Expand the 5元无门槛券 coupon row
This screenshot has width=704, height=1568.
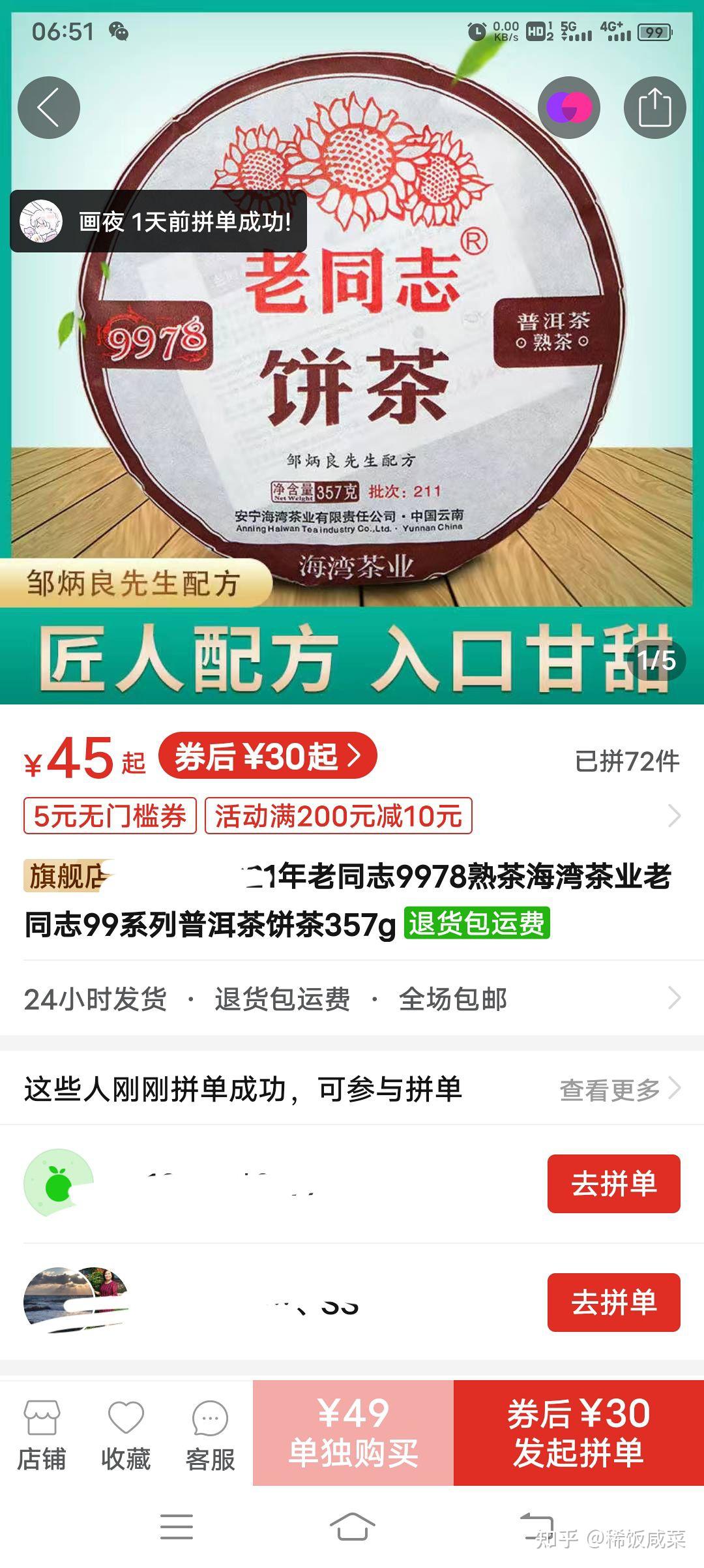[x=352, y=816]
